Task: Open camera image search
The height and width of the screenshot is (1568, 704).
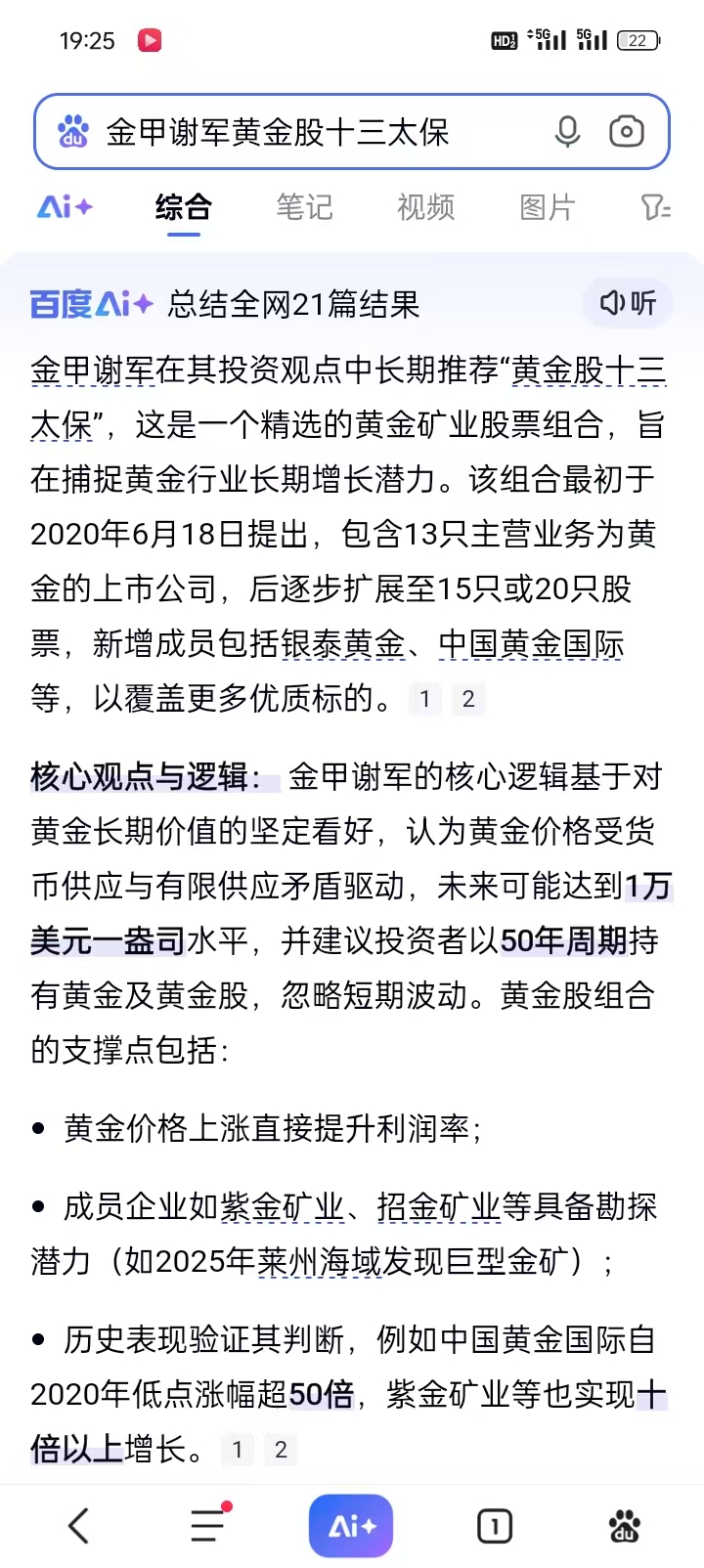Action: pos(626,131)
